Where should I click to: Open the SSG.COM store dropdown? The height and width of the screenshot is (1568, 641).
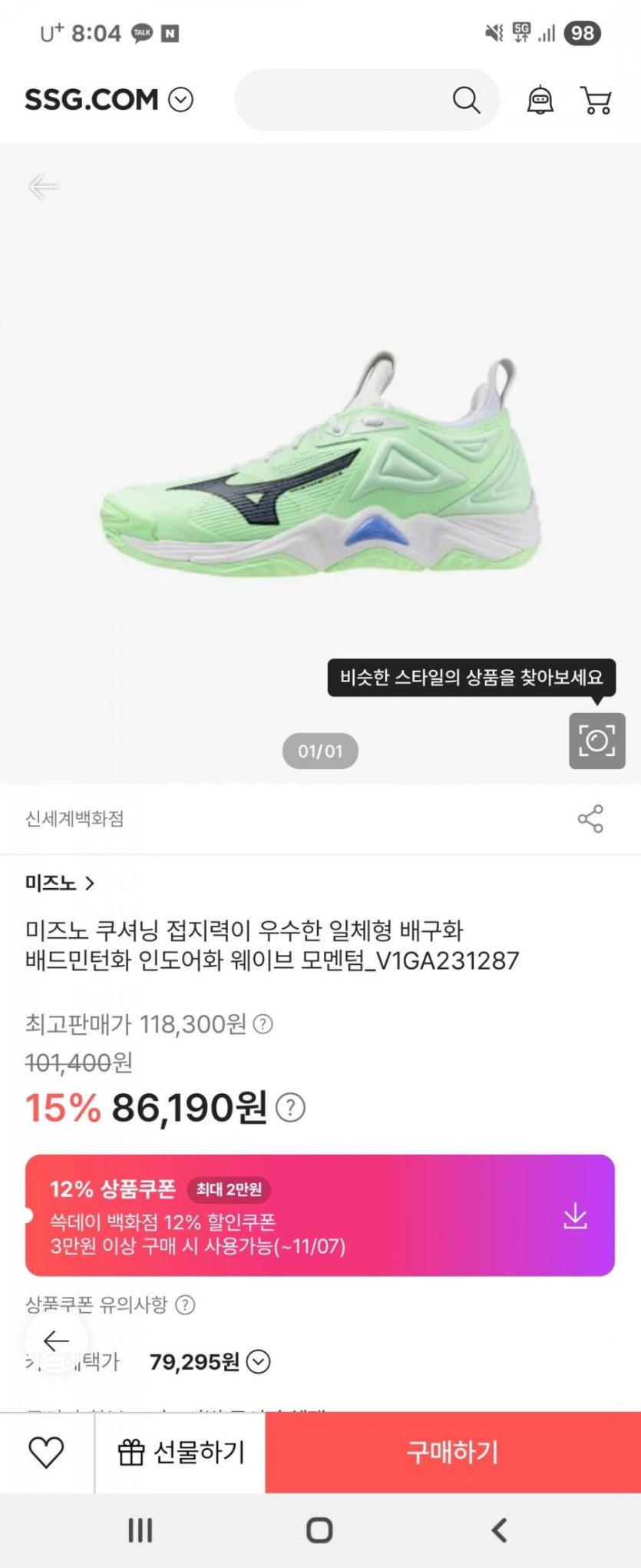pyautogui.click(x=180, y=100)
